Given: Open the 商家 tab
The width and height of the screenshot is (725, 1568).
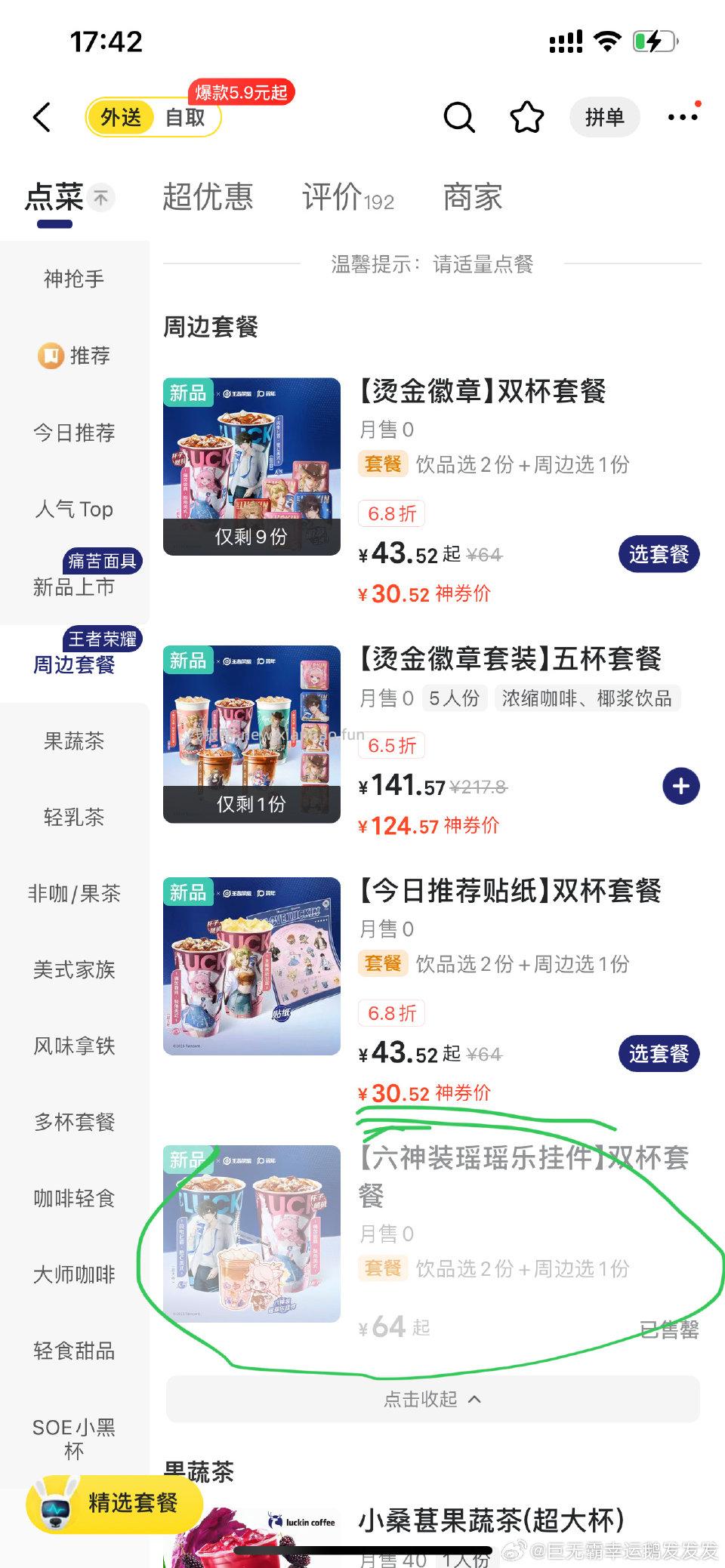Looking at the screenshot, I should coord(471,197).
